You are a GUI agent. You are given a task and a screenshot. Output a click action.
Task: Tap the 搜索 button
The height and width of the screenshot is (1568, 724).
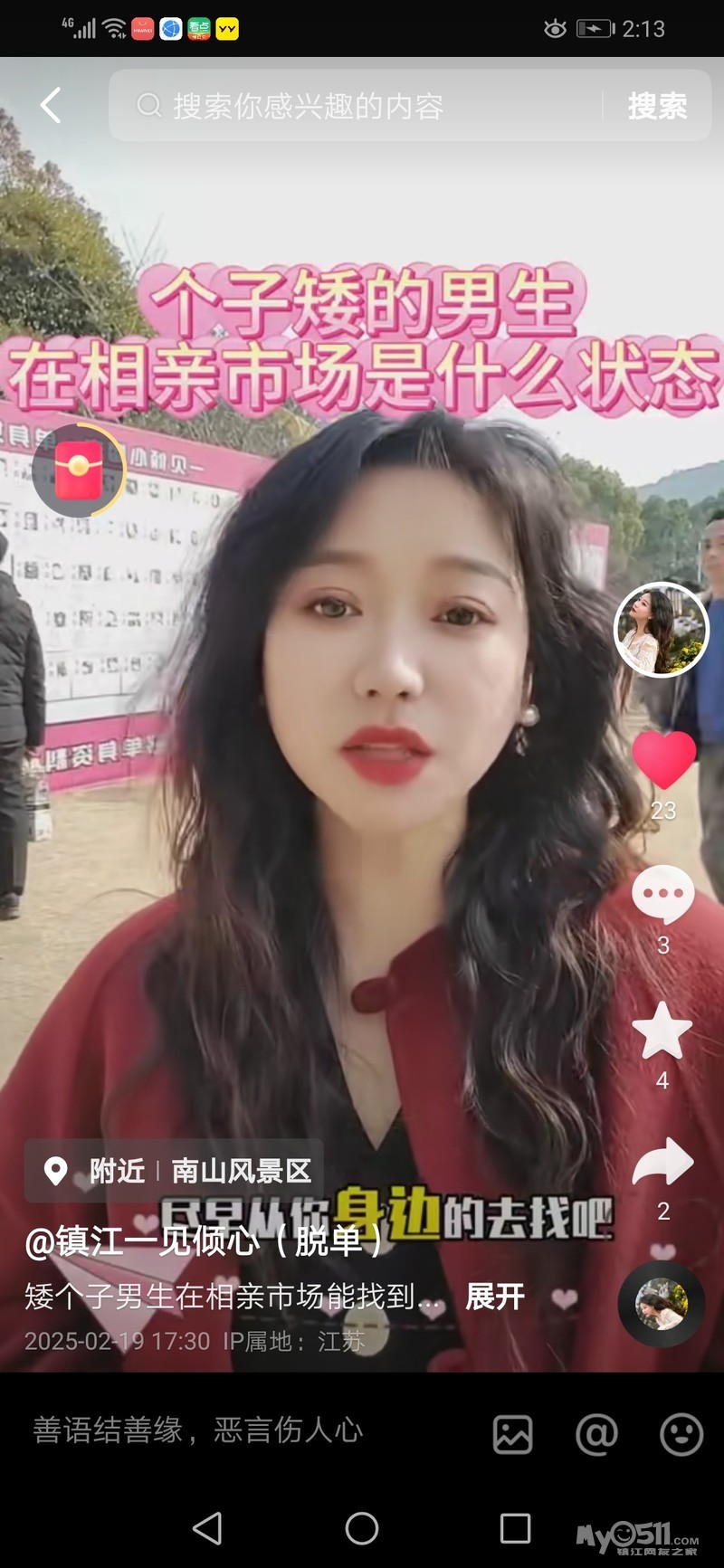coord(658,107)
